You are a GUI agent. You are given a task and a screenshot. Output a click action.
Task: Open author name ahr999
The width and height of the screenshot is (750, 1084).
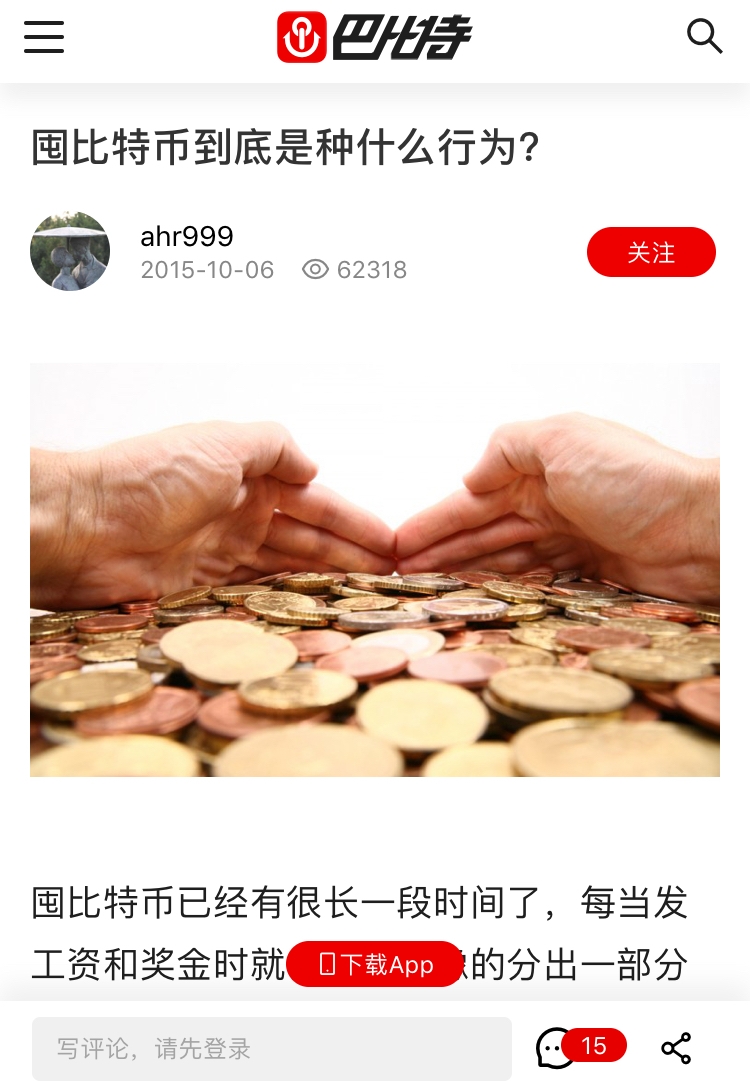coord(187,236)
